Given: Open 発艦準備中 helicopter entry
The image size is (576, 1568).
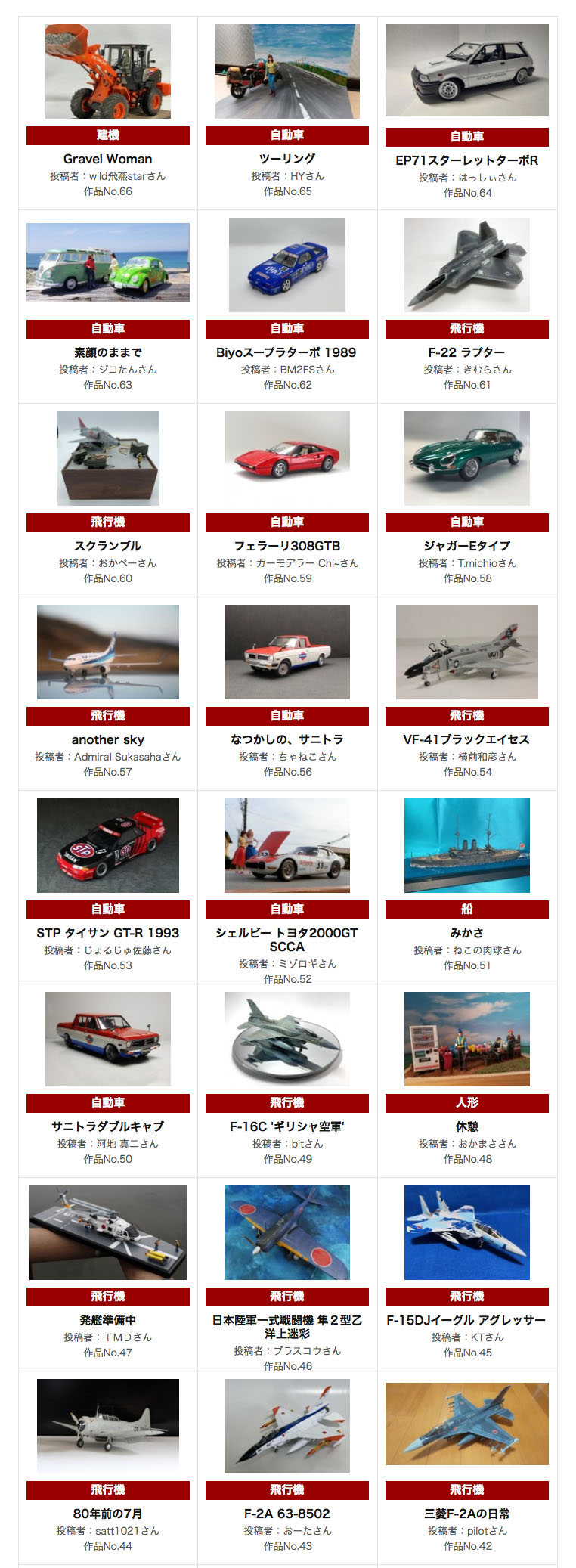Looking at the screenshot, I should (x=107, y=1320).
